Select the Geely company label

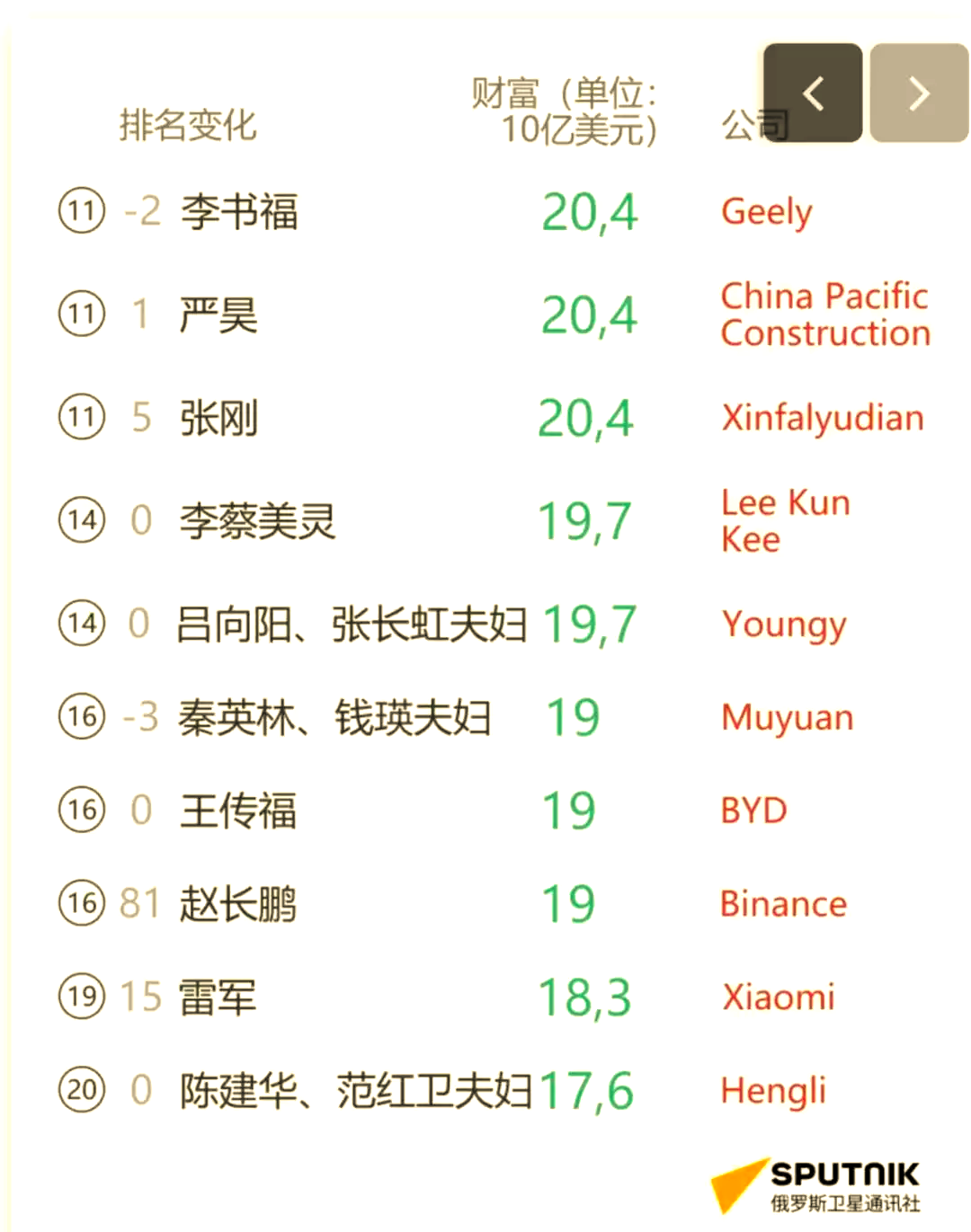click(766, 211)
